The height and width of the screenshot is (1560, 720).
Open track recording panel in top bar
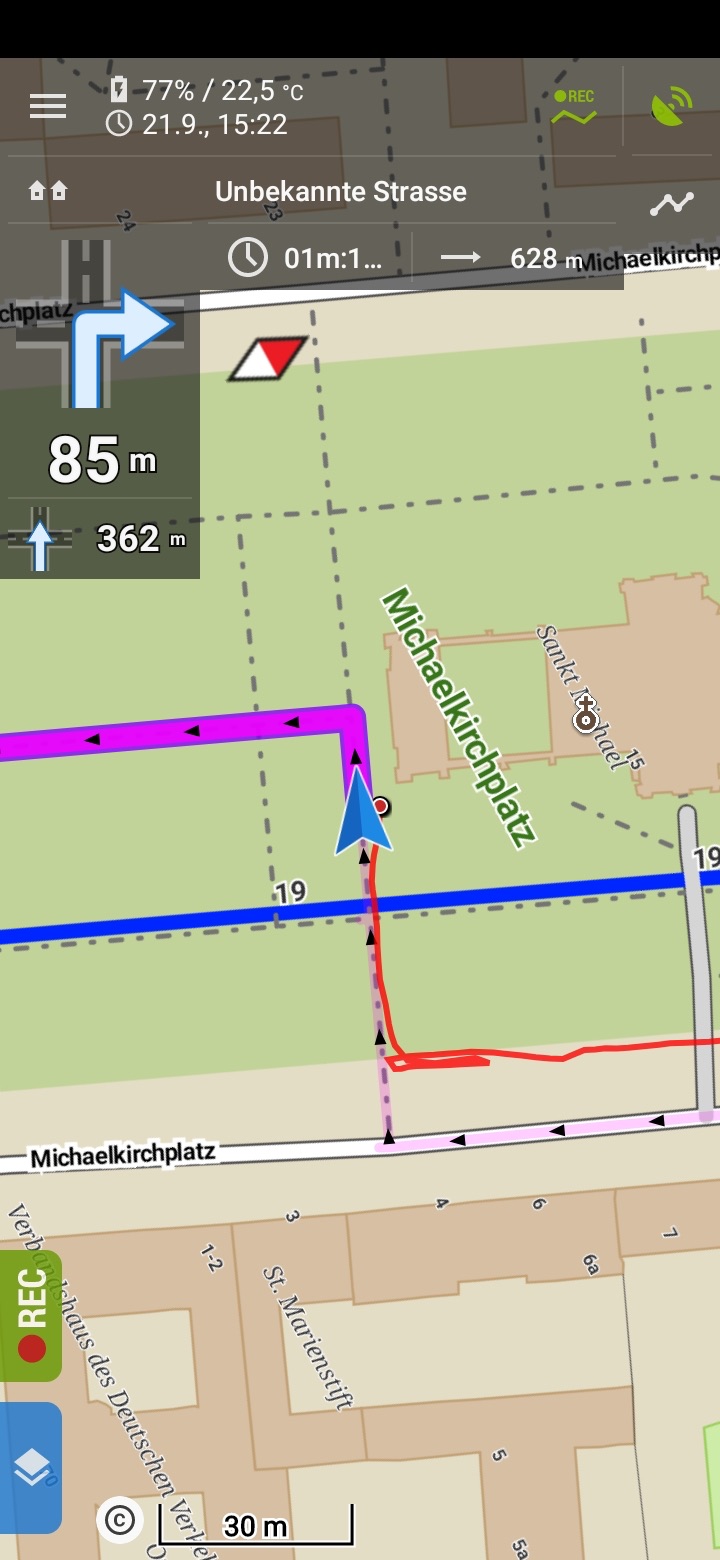pyautogui.click(x=574, y=107)
